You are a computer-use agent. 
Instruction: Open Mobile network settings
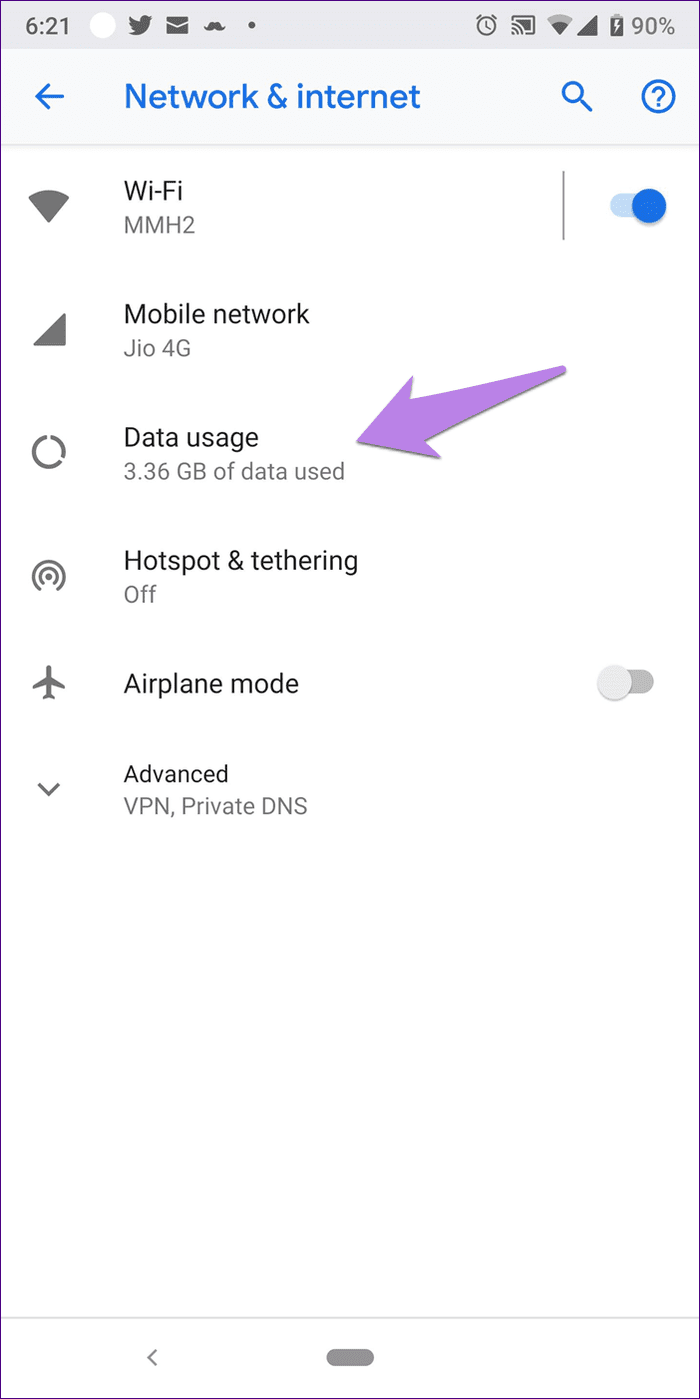(350, 330)
